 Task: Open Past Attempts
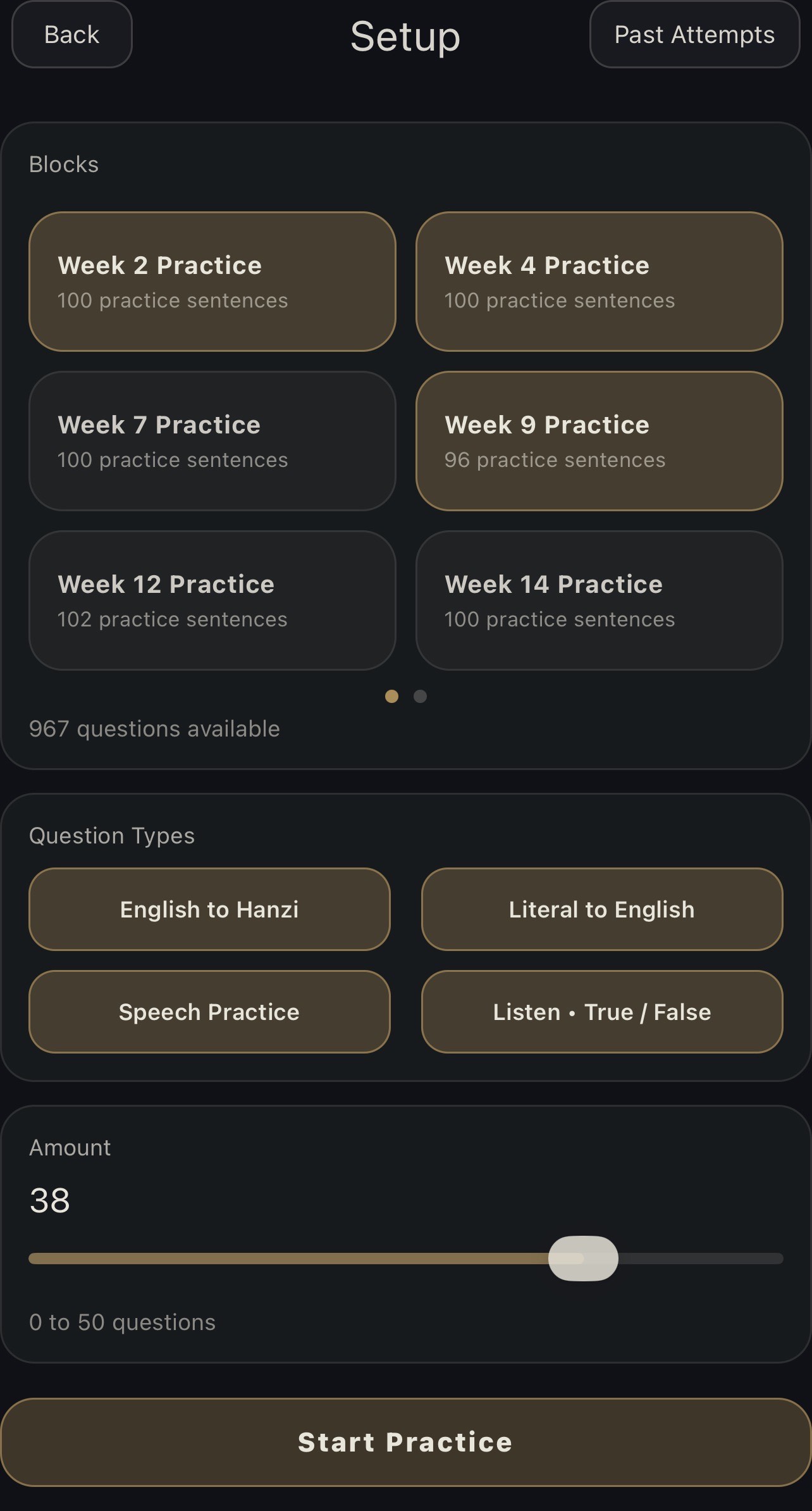694,35
